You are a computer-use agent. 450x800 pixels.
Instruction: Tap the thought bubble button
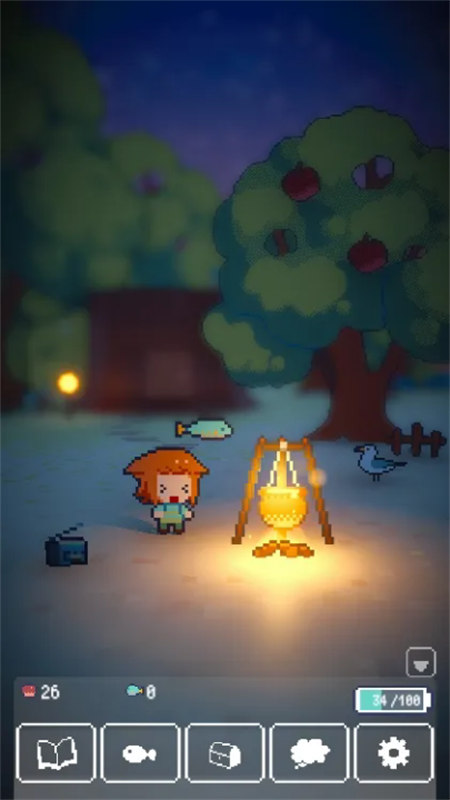point(309,753)
